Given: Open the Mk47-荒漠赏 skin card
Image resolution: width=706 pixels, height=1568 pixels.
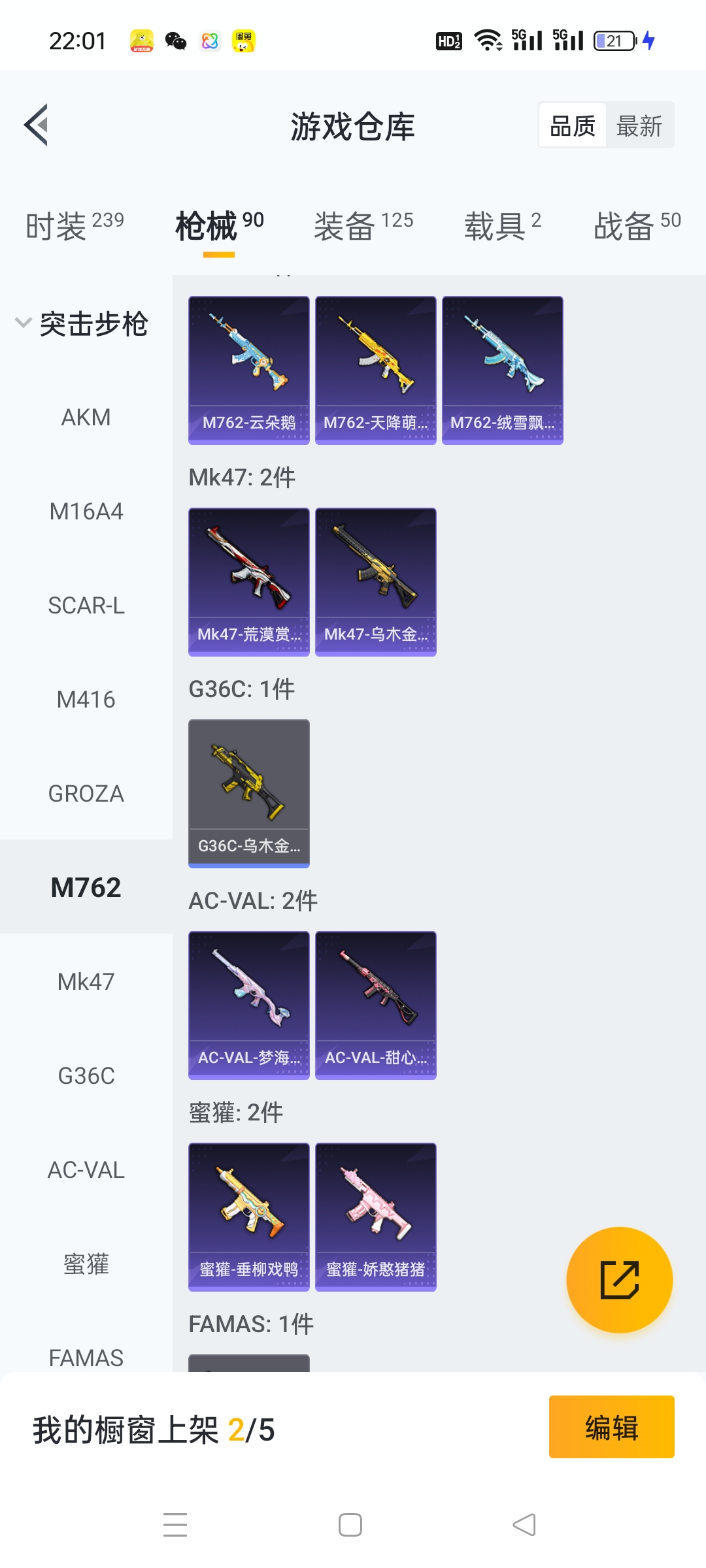Looking at the screenshot, I should pyautogui.click(x=248, y=581).
